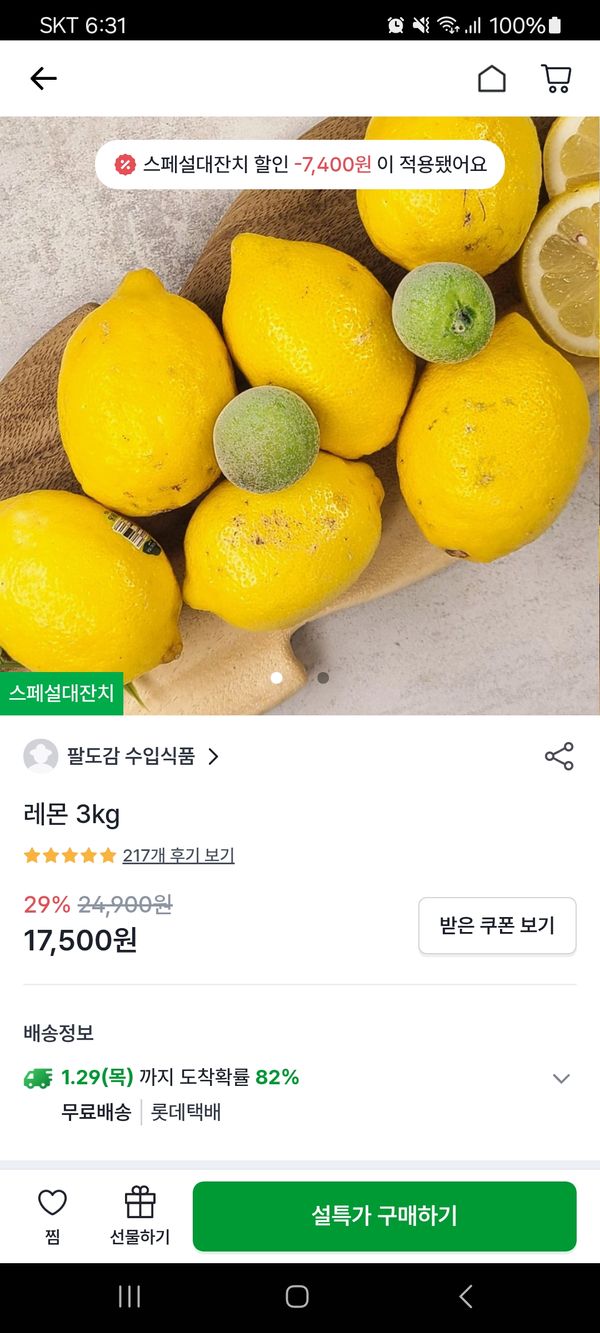Image resolution: width=600 pixels, height=1333 pixels.
Task: Tap the system recent apps button
Action: point(129,1297)
